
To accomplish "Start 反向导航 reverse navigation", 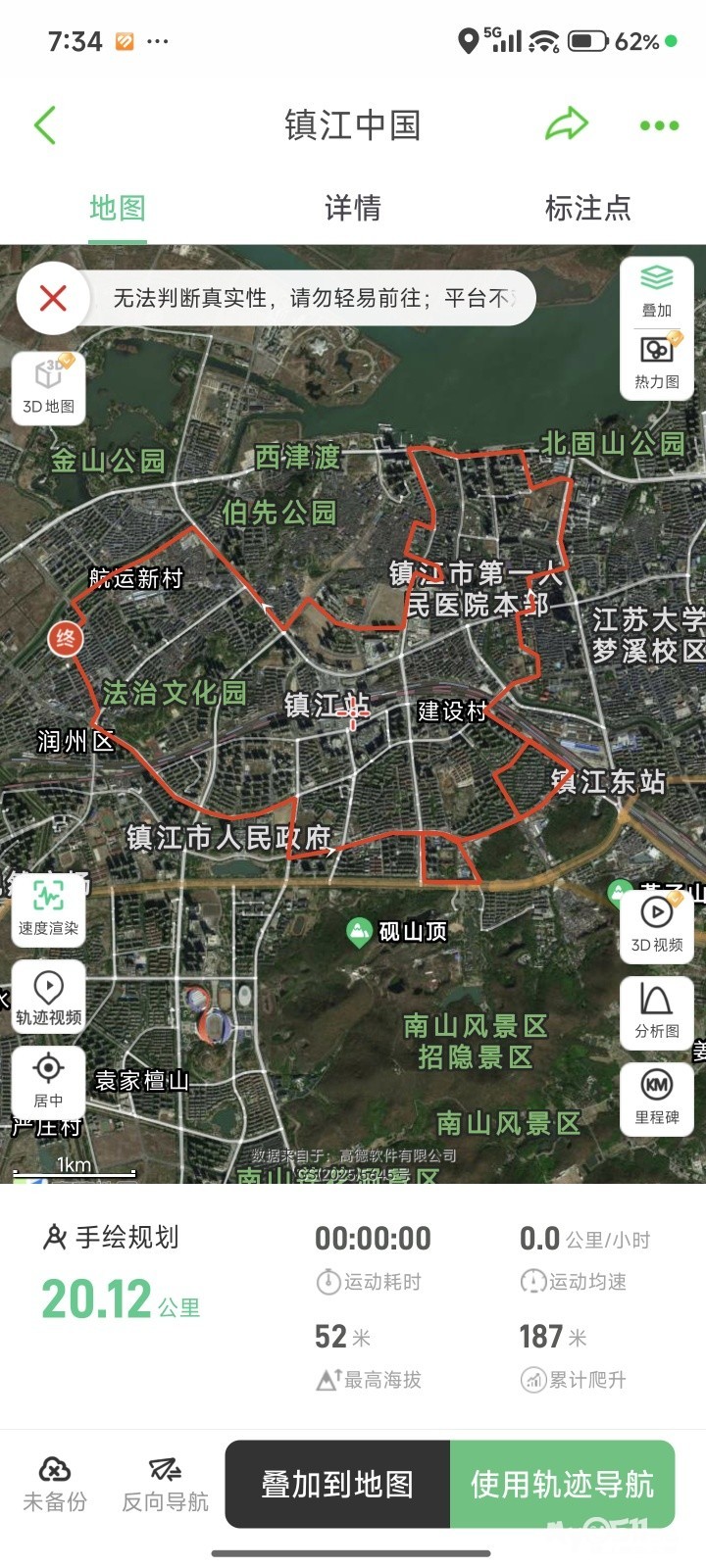I will point(165,1483).
